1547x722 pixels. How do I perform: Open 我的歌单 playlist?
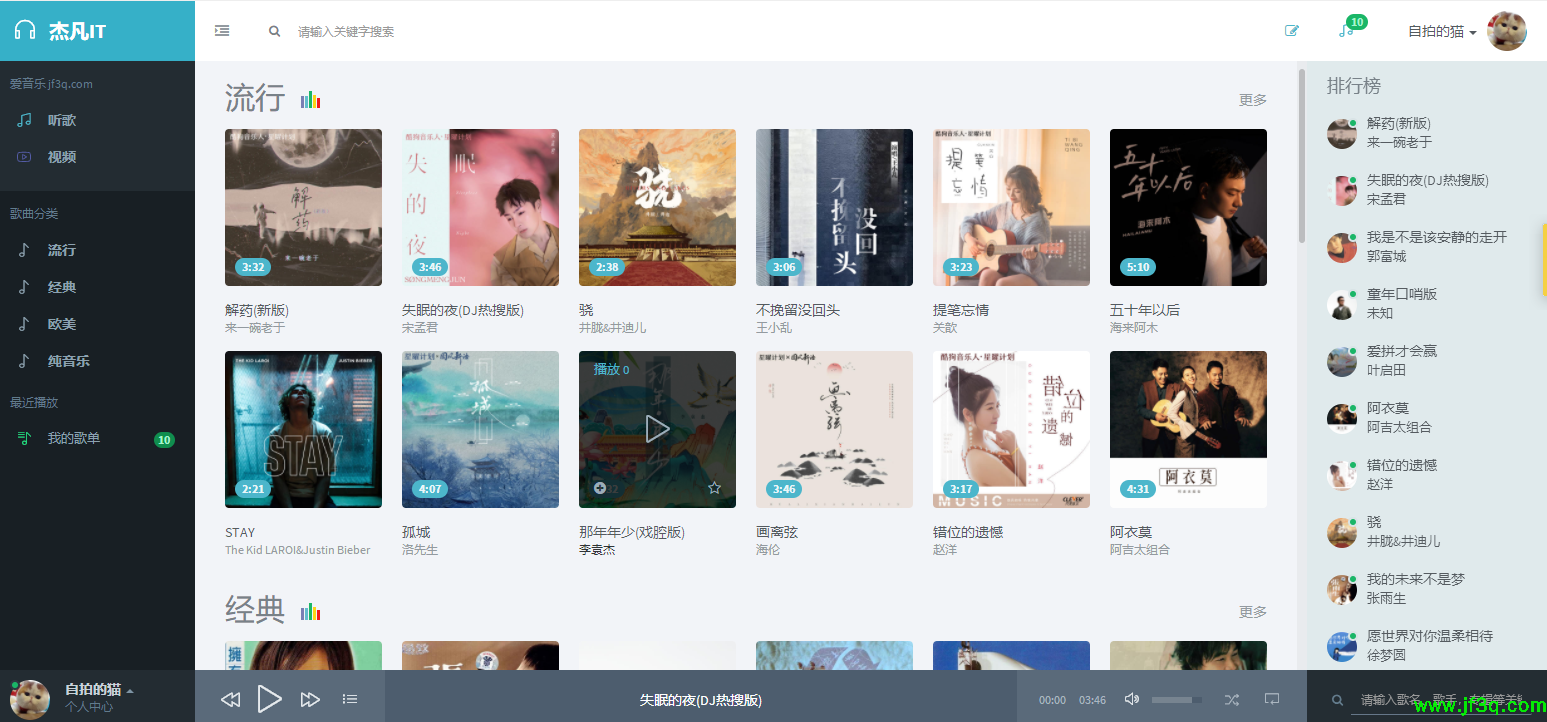tap(74, 438)
